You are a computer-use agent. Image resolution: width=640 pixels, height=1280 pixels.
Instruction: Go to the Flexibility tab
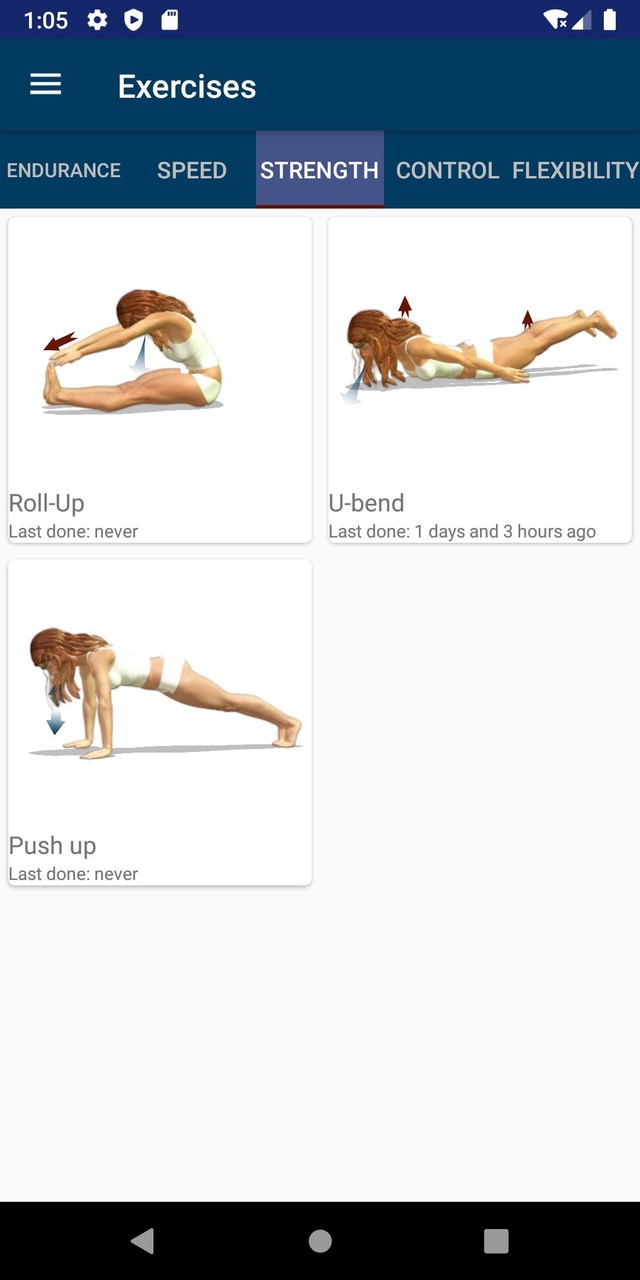[x=575, y=170]
